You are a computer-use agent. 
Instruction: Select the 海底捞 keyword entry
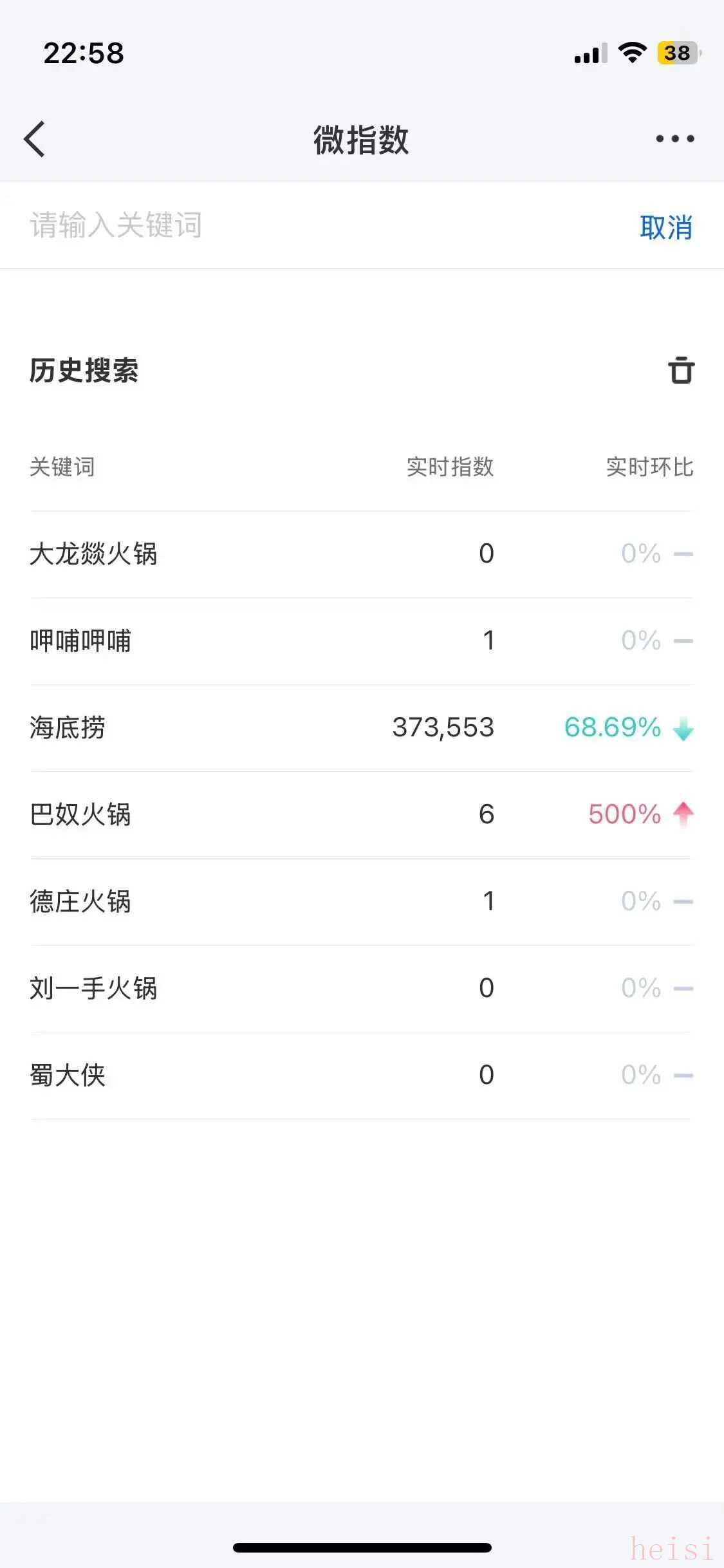[x=68, y=728]
